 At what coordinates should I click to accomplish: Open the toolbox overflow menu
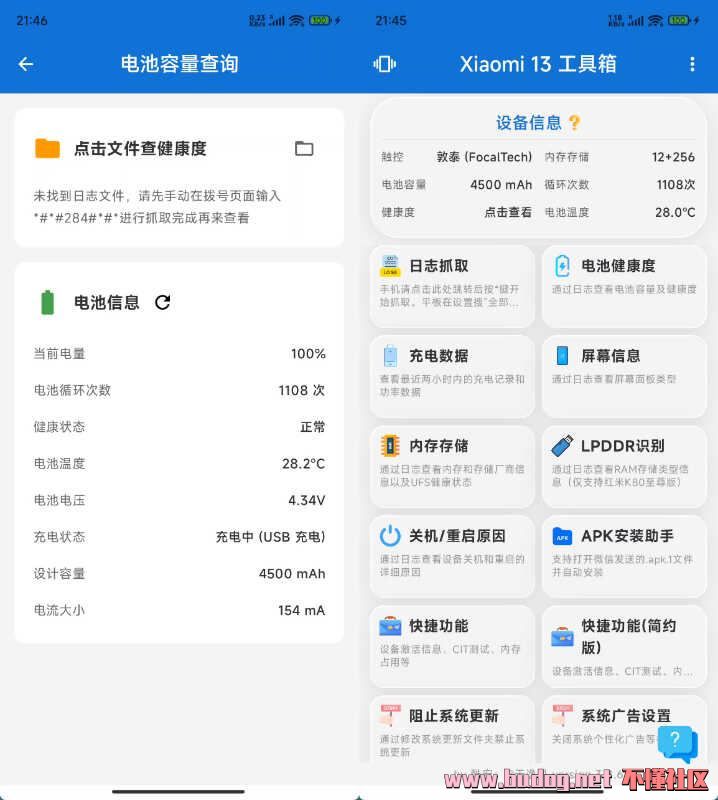tap(692, 64)
